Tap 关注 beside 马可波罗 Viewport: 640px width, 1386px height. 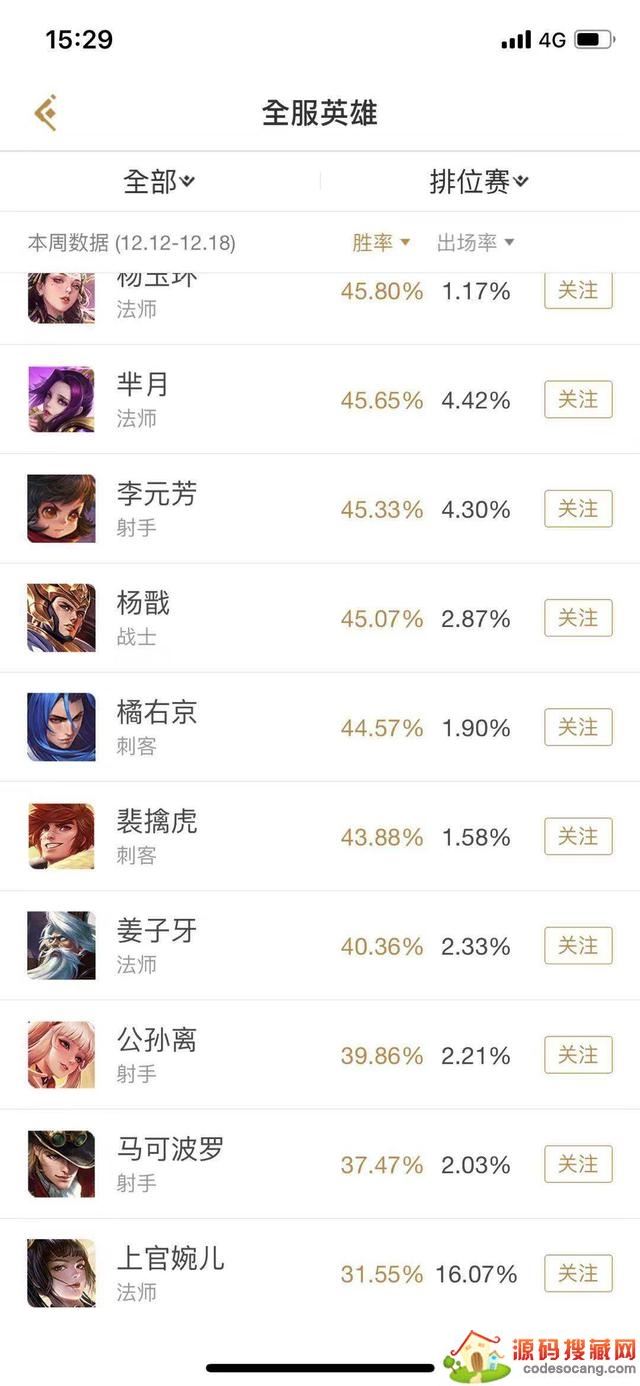click(577, 1164)
